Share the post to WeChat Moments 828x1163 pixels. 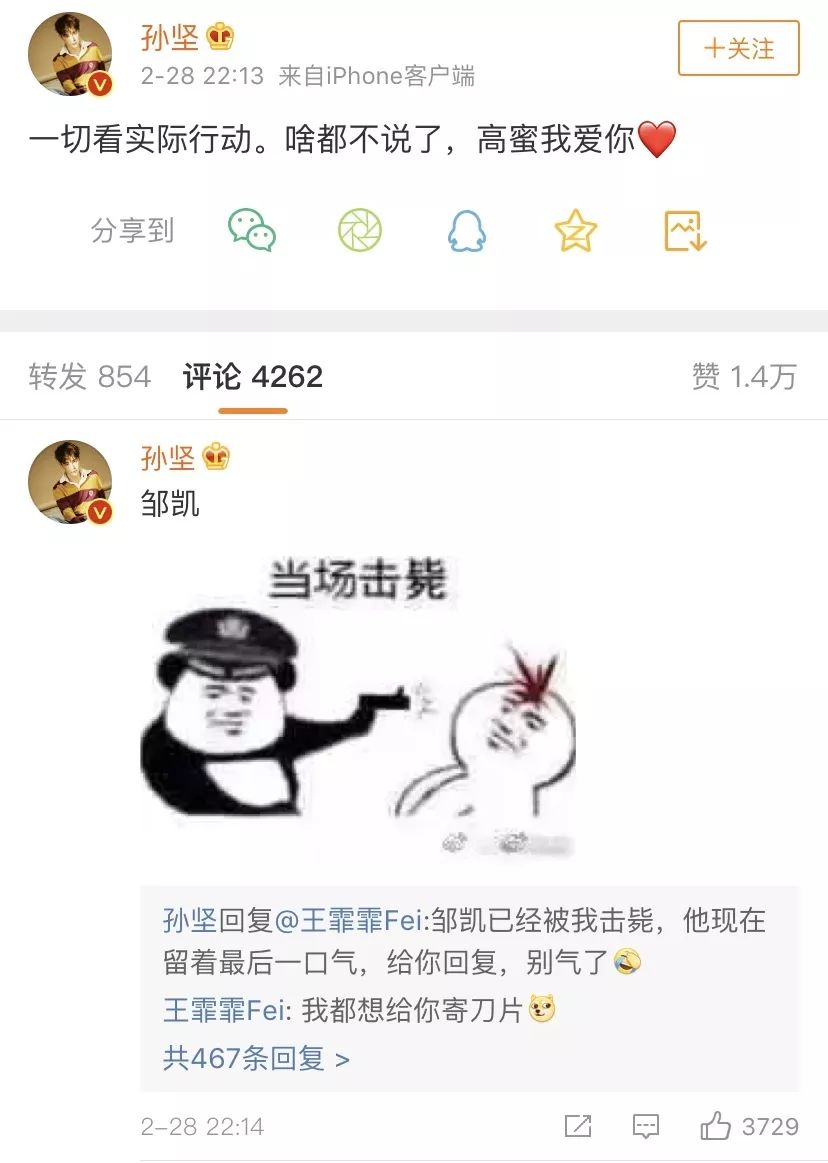[x=360, y=230]
